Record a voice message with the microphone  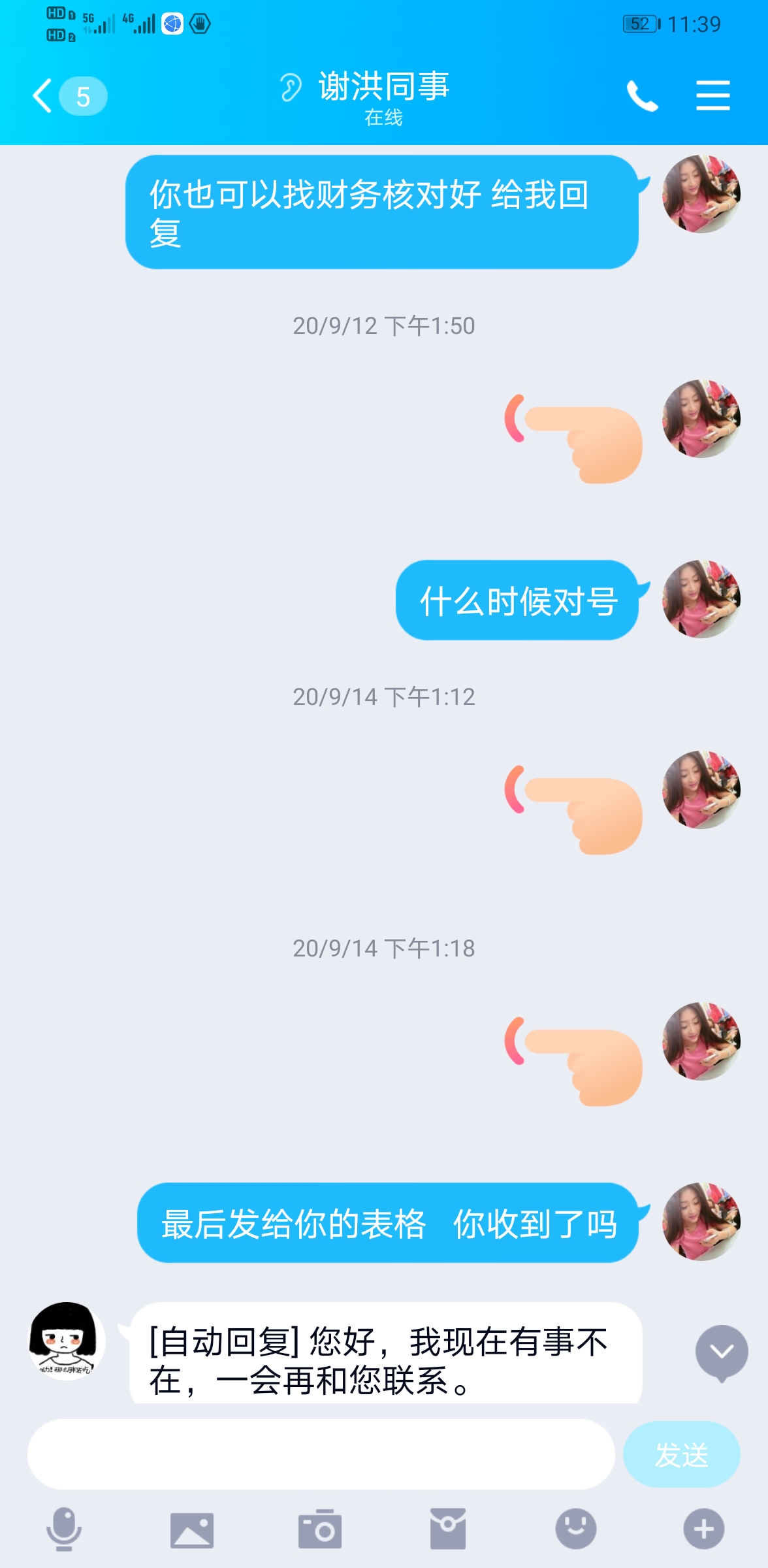point(64,1529)
